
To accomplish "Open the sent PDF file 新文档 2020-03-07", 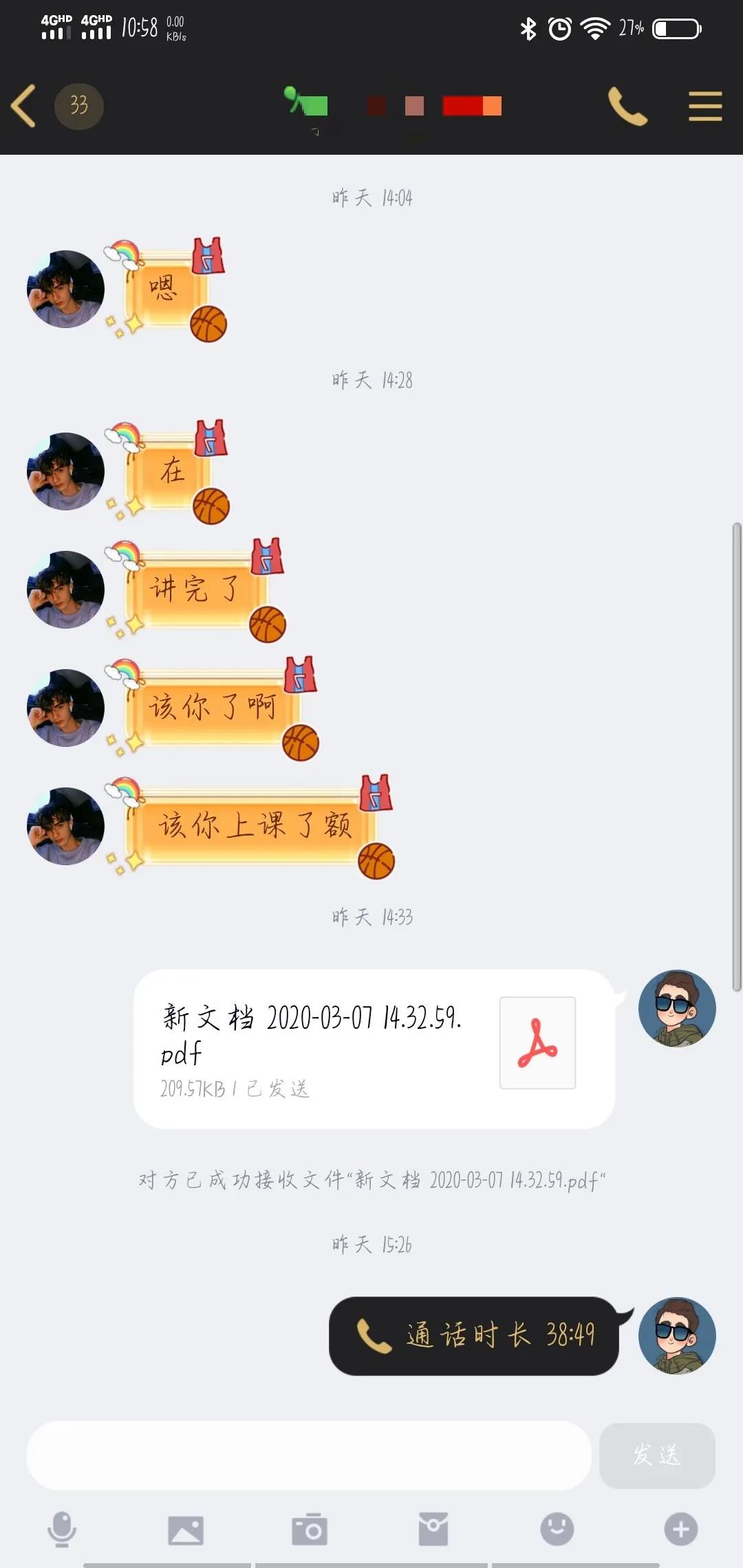I will pyautogui.click(x=374, y=1048).
